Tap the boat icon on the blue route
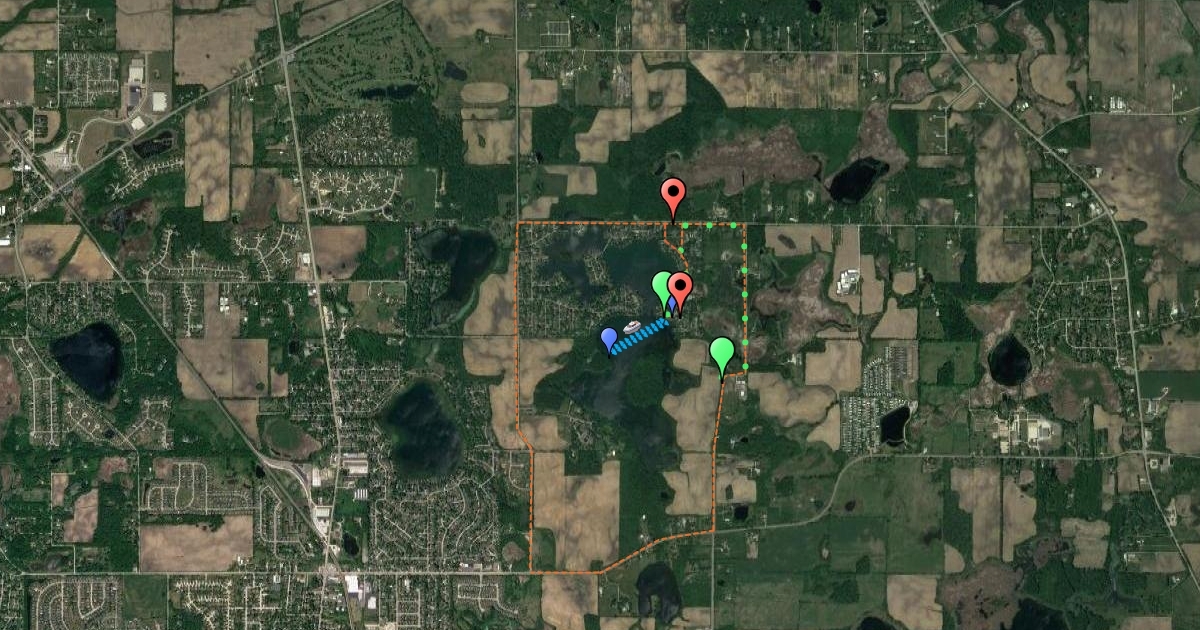1200x630 pixels. pos(633,326)
